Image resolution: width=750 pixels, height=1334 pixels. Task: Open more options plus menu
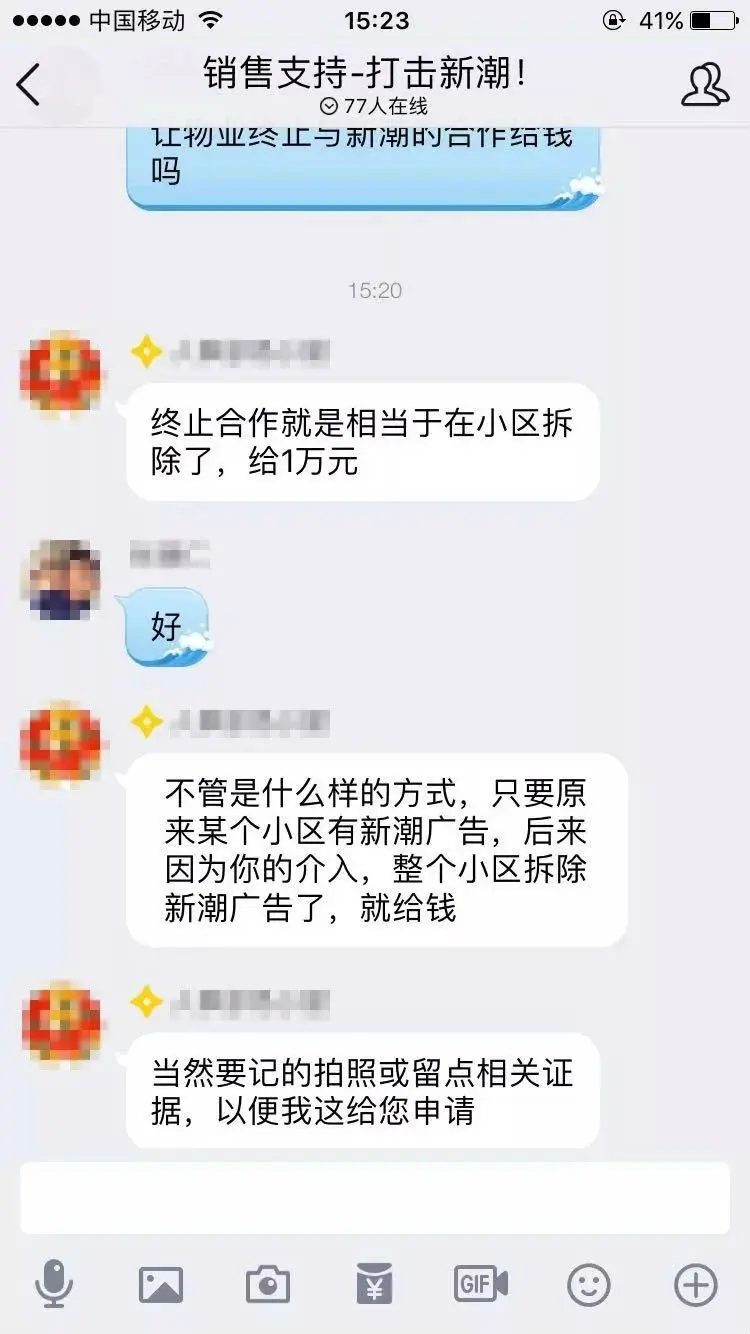point(695,1283)
